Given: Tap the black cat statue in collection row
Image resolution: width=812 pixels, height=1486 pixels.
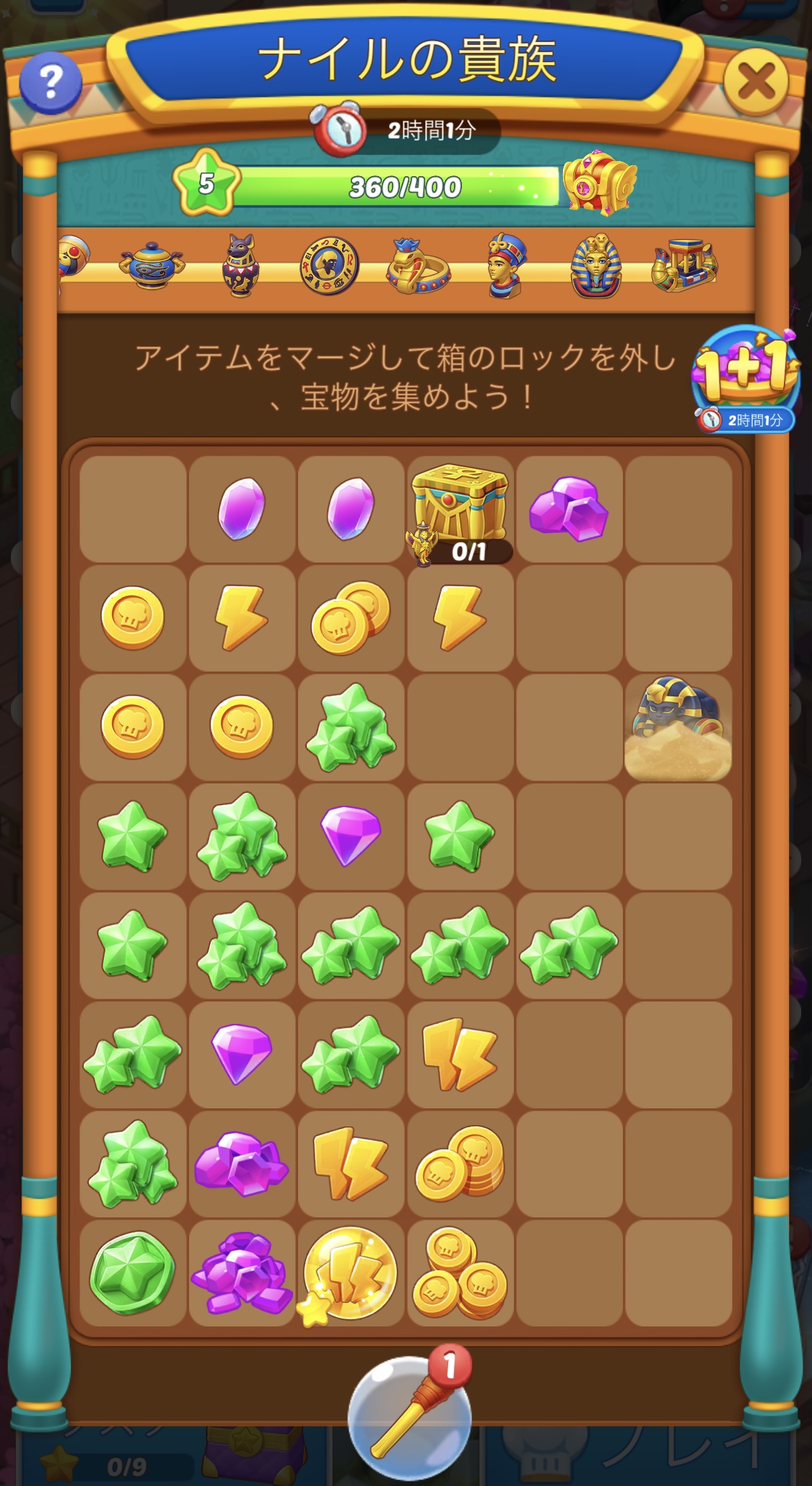Looking at the screenshot, I should [x=240, y=265].
